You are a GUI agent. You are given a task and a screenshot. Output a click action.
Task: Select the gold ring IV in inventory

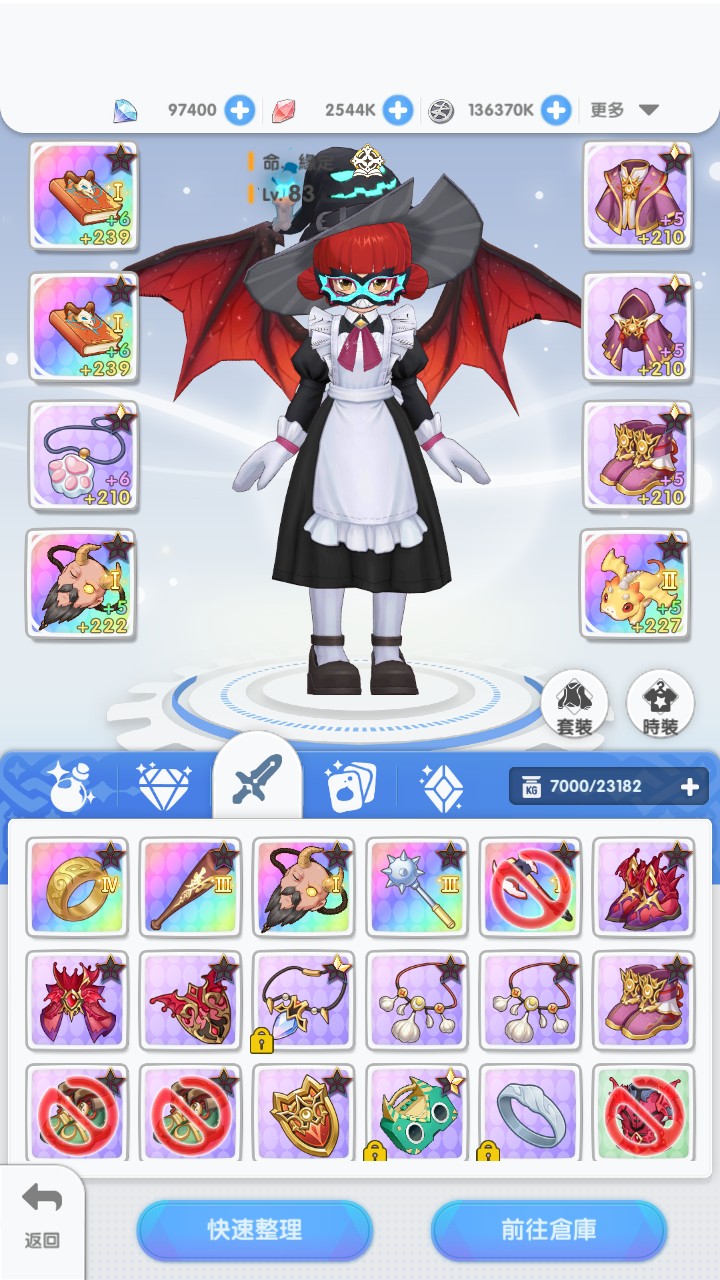point(77,887)
